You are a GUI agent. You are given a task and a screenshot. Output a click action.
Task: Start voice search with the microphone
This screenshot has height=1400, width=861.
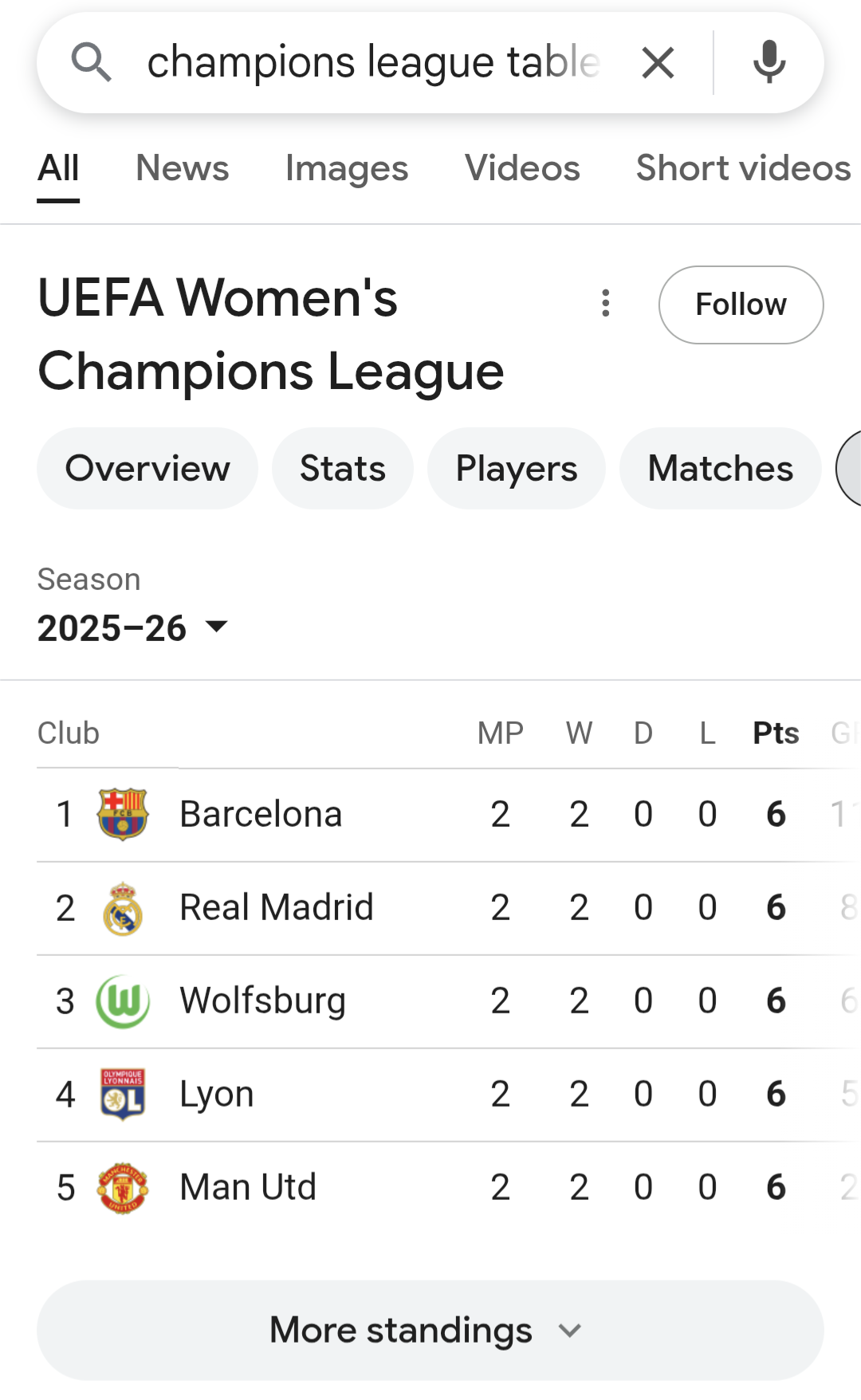pyautogui.click(x=769, y=62)
